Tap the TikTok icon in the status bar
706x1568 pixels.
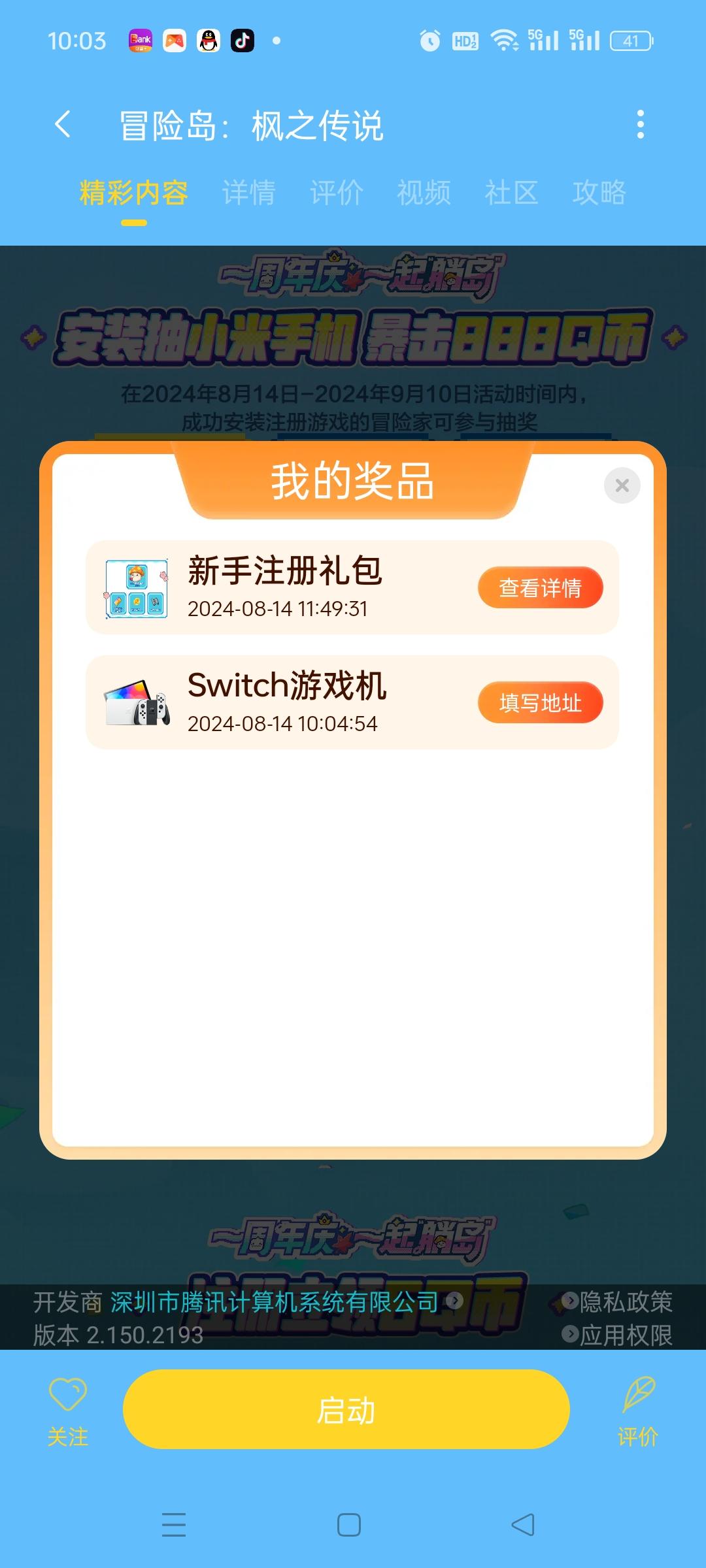[242, 41]
